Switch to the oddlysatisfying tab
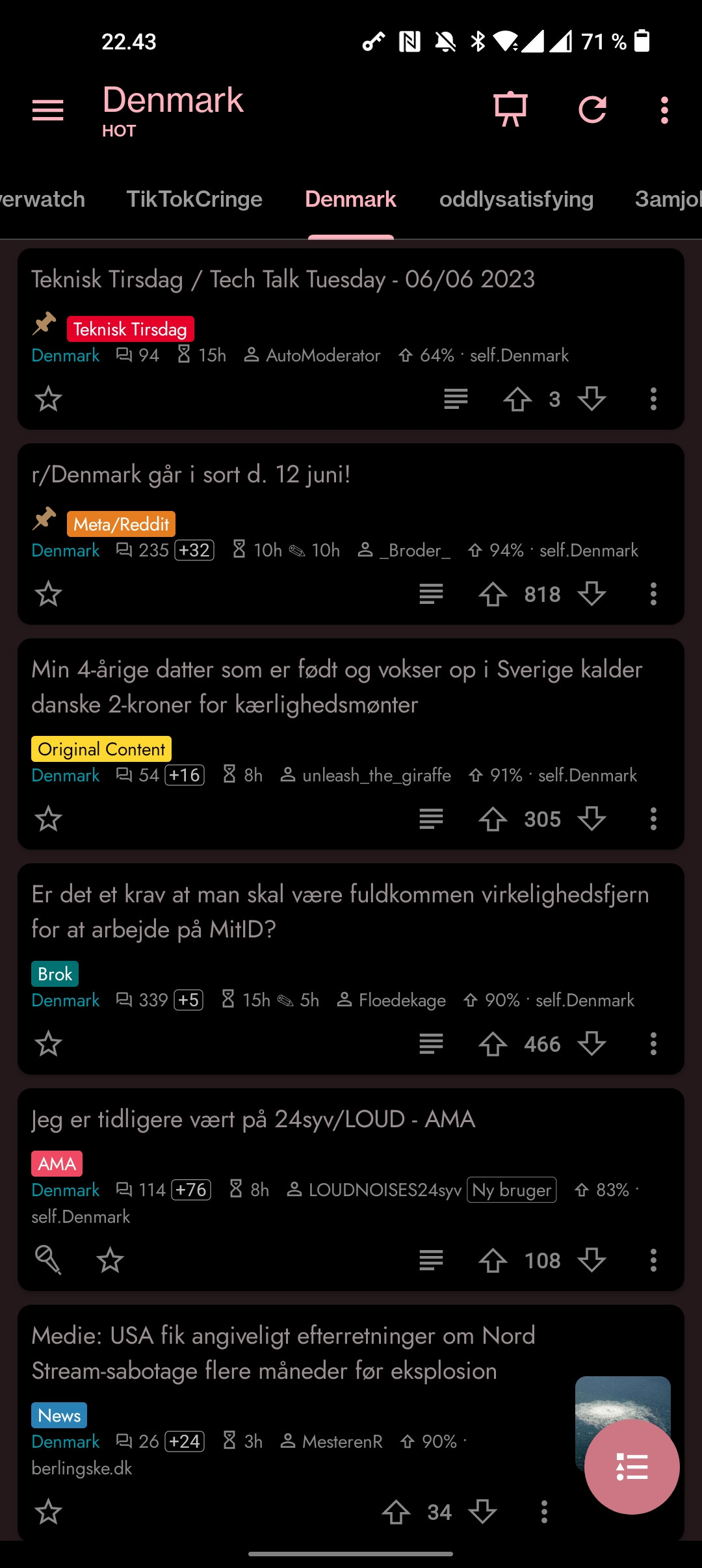 coord(516,199)
